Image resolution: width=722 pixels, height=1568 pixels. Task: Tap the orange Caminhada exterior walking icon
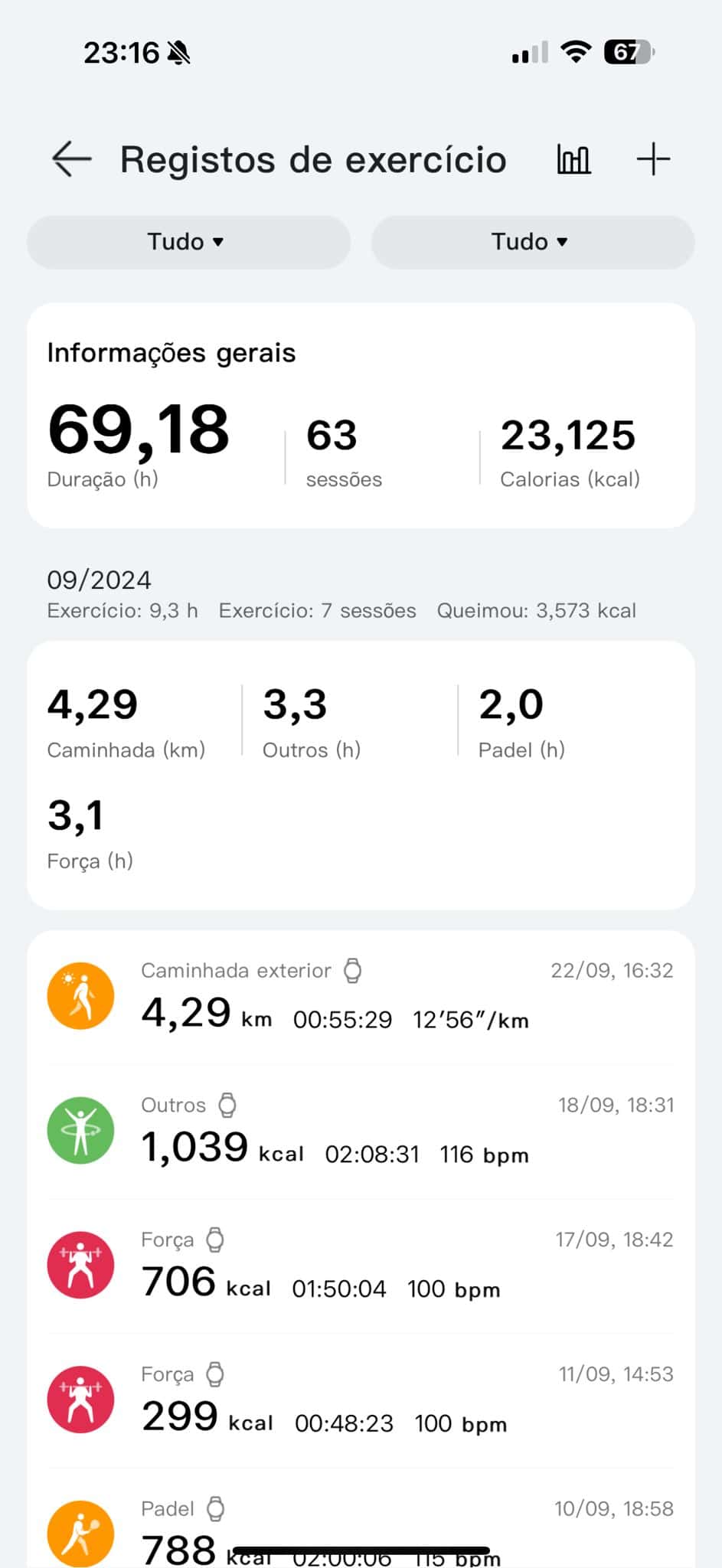(x=80, y=995)
